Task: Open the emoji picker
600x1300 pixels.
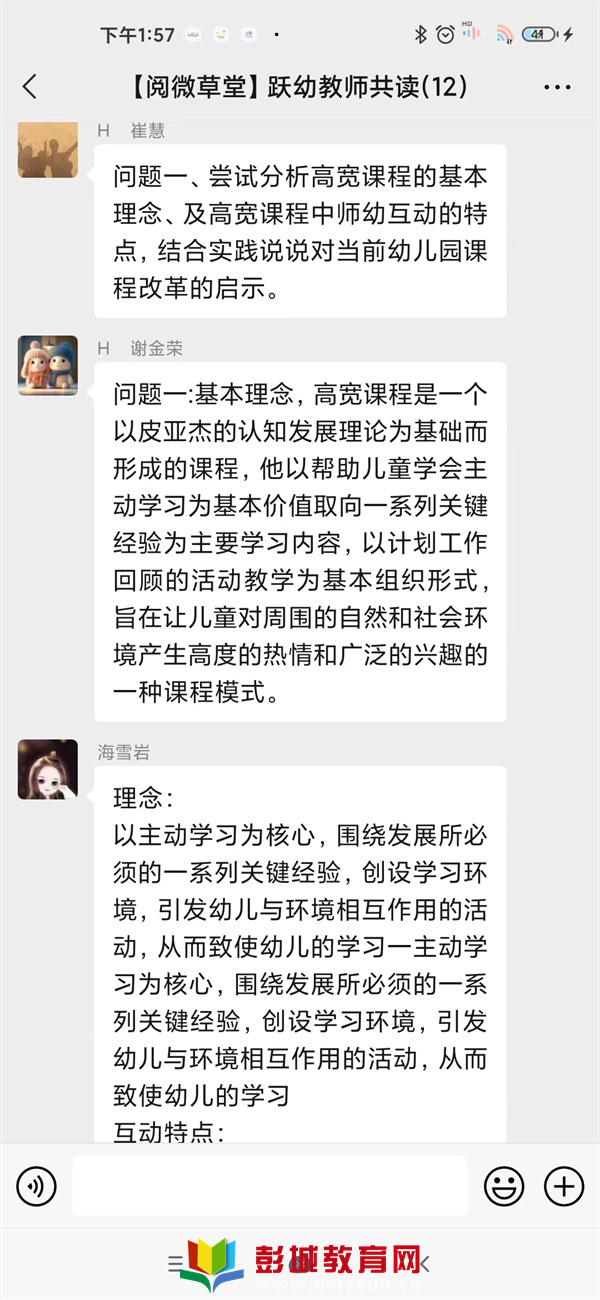Action: coord(504,1186)
